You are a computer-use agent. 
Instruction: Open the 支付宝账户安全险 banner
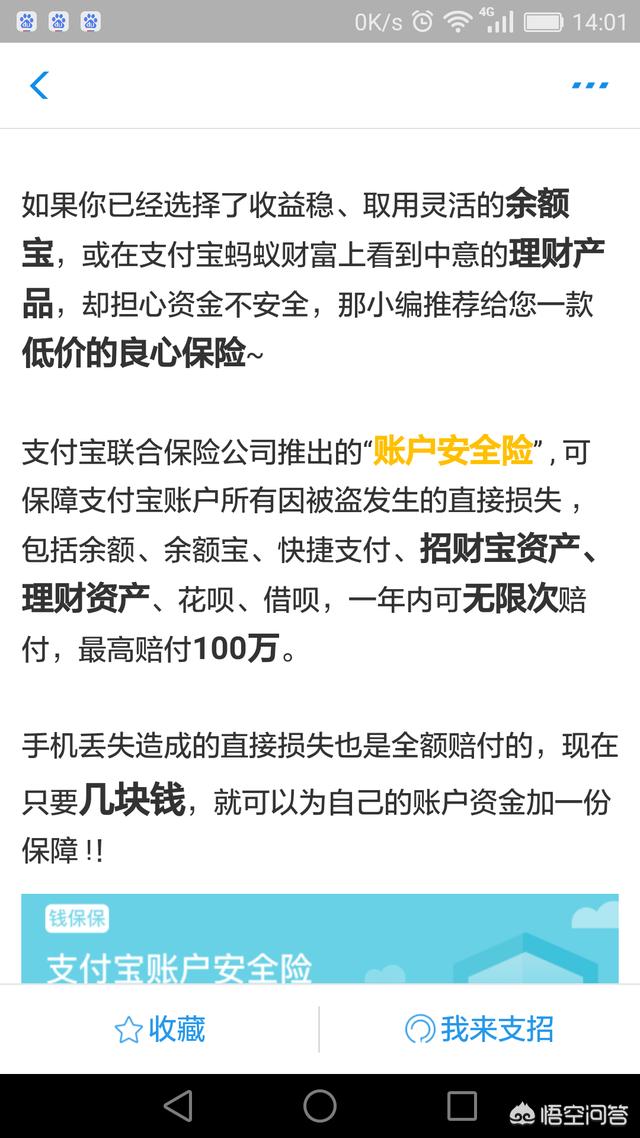pyautogui.click(x=320, y=938)
